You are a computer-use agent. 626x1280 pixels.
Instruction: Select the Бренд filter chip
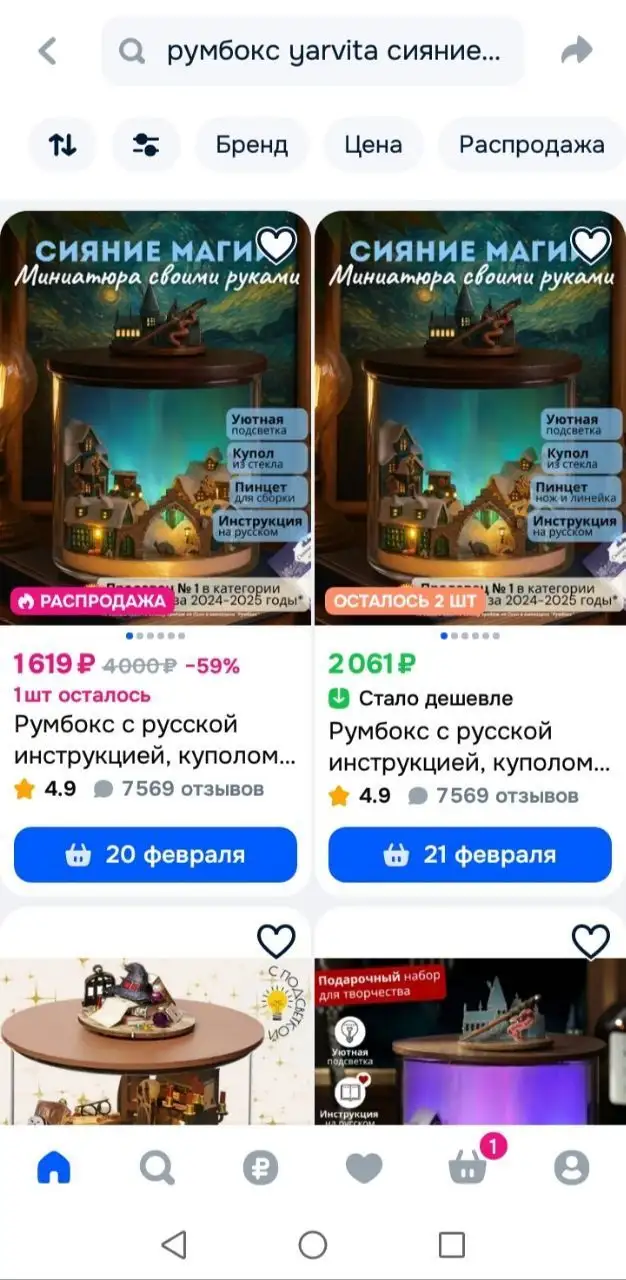pos(252,145)
